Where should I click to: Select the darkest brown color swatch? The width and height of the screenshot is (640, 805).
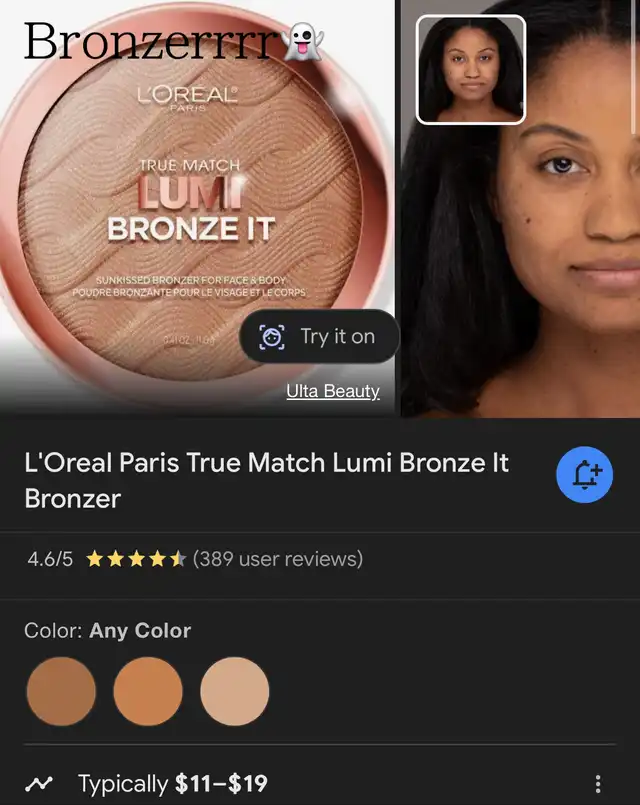[61, 691]
